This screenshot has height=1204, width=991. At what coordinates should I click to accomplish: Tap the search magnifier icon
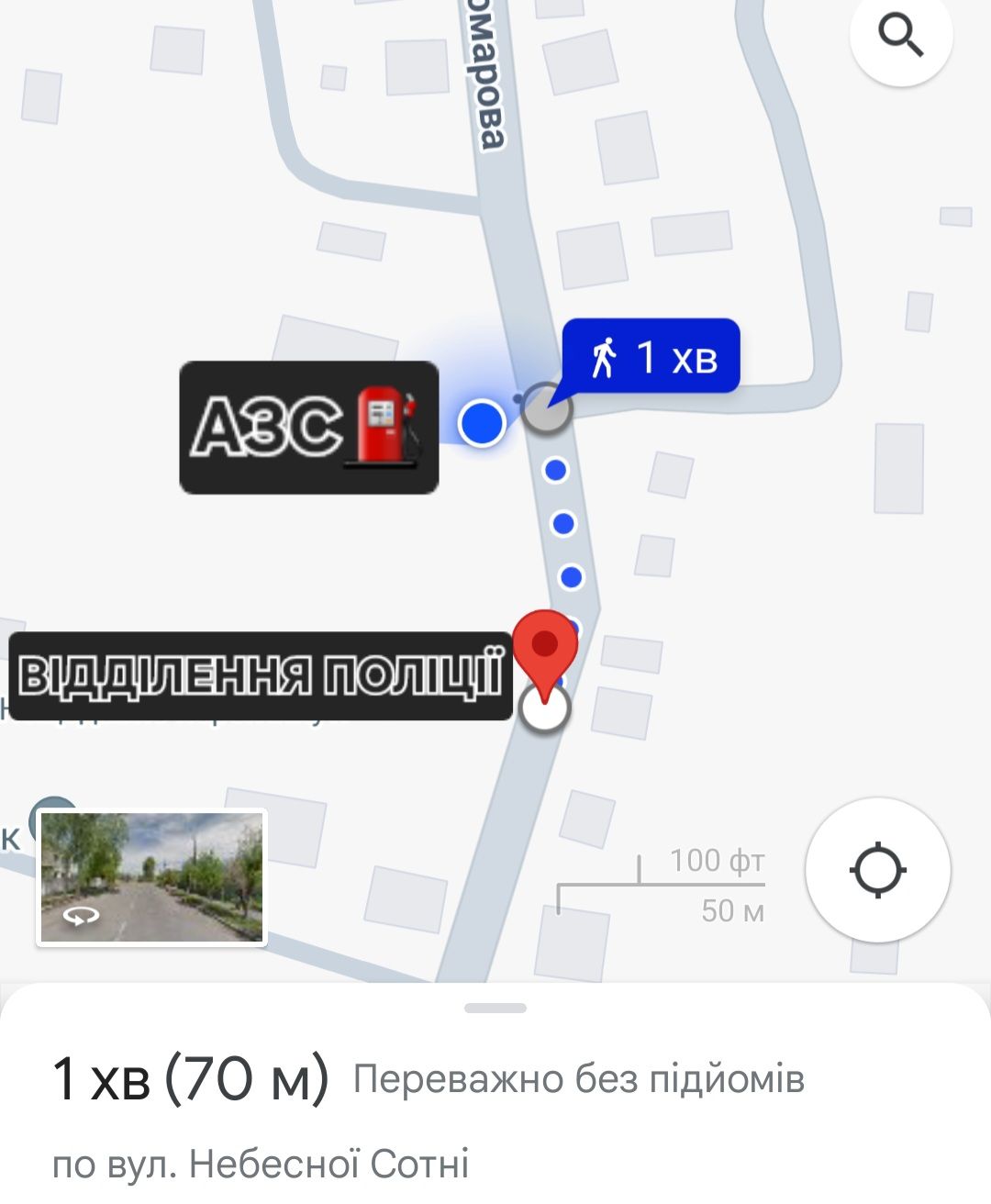pos(901,37)
